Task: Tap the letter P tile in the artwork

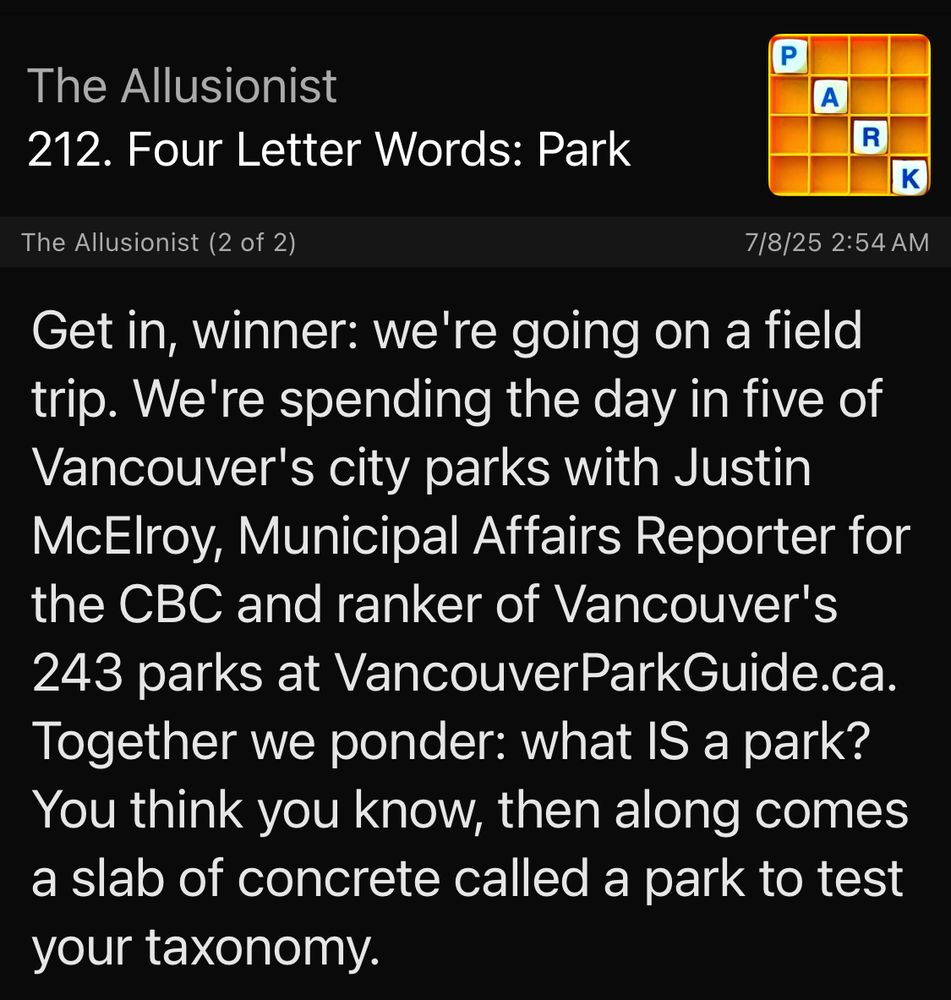Action: [788, 57]
